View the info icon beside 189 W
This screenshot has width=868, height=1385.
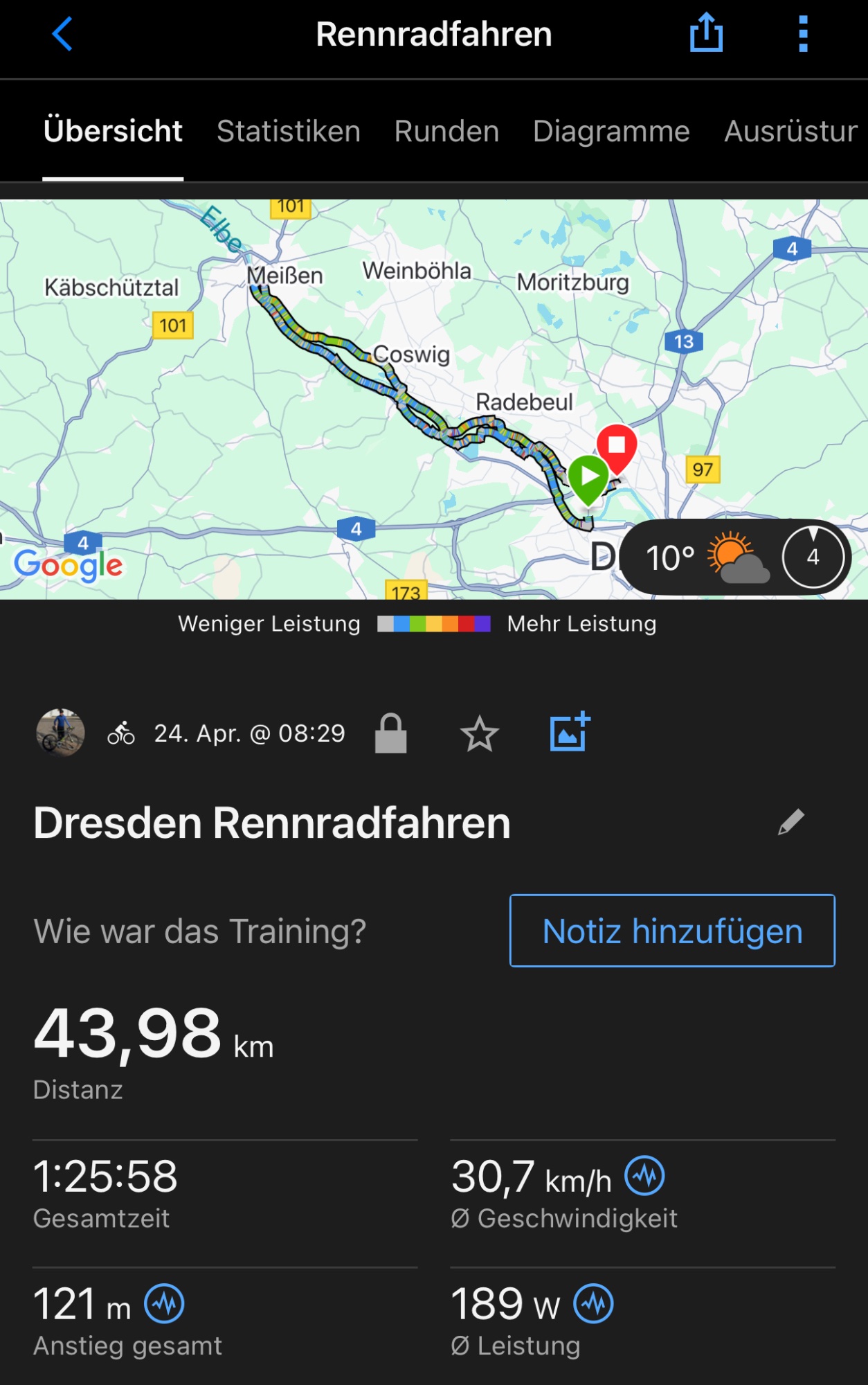(594, 1303)
